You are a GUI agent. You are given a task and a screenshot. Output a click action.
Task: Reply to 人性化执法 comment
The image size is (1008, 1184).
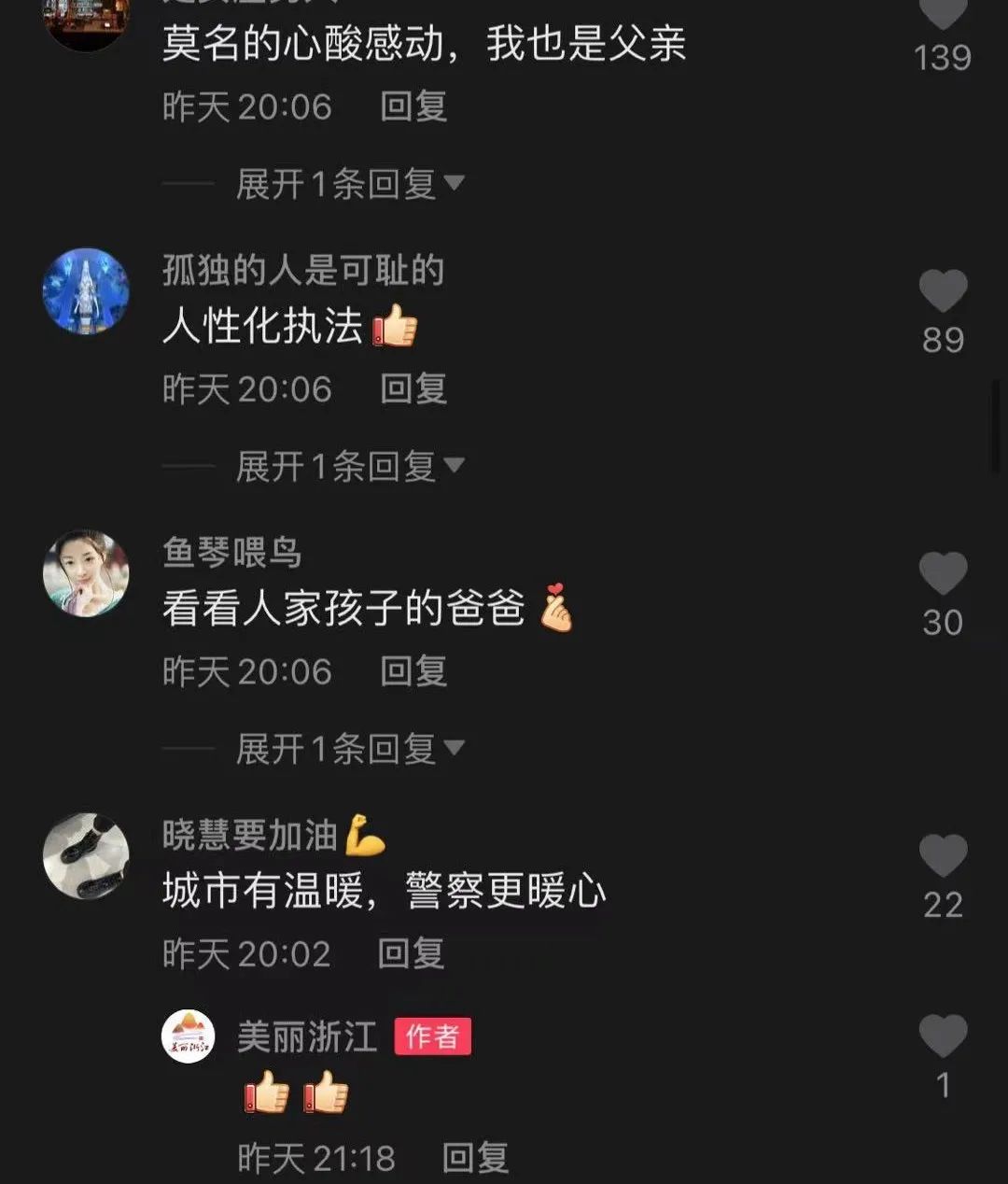pos(413,389)
